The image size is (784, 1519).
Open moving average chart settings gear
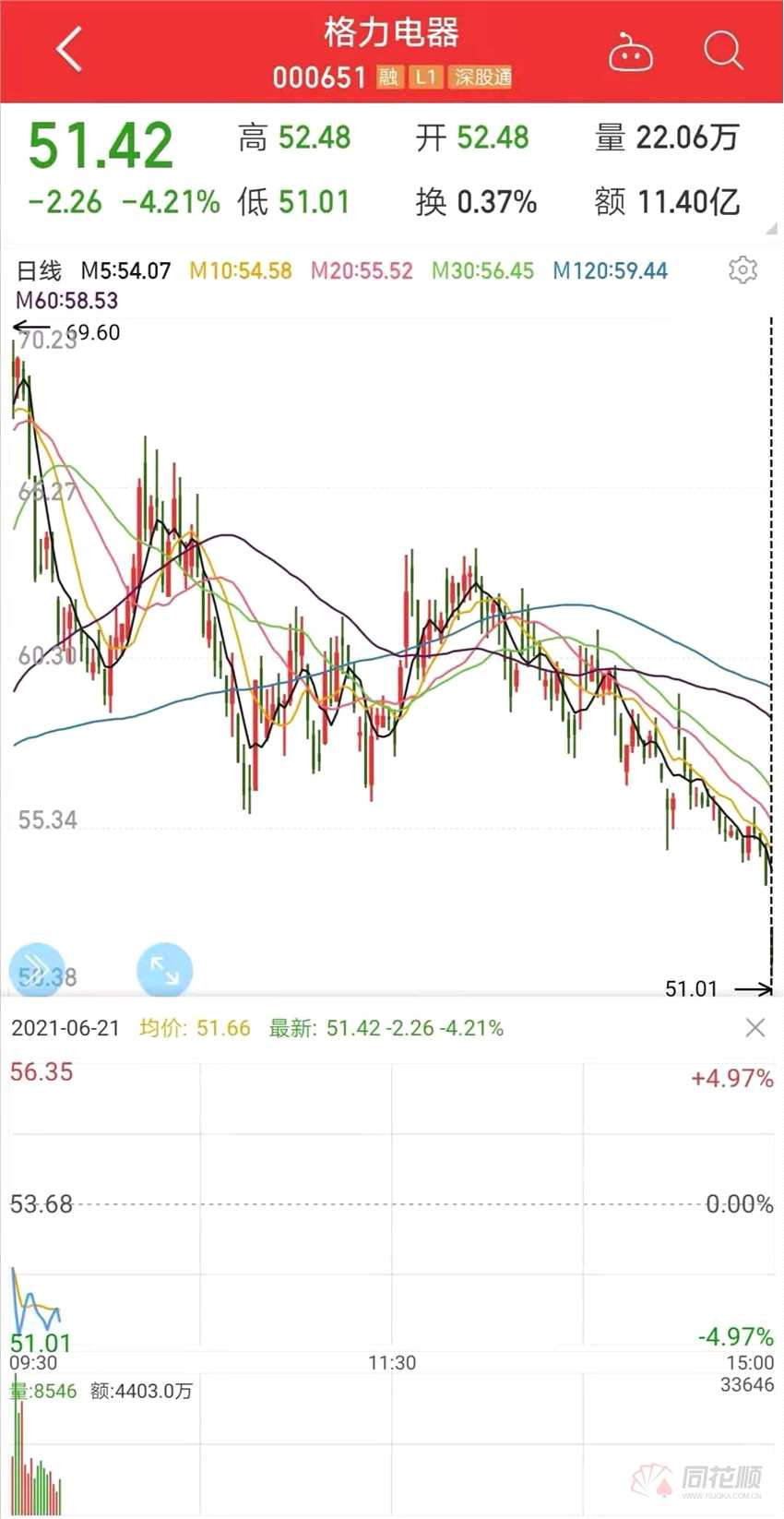click(742, 269)
